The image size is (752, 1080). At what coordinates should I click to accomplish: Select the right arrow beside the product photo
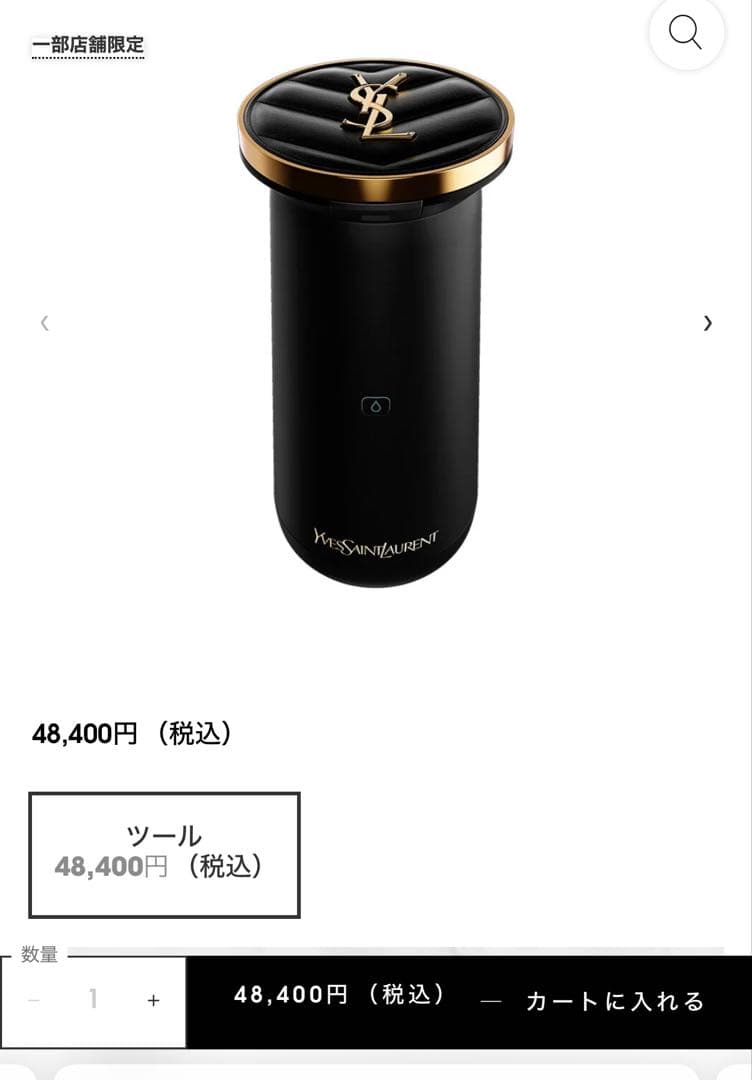(x=708, y=322)
